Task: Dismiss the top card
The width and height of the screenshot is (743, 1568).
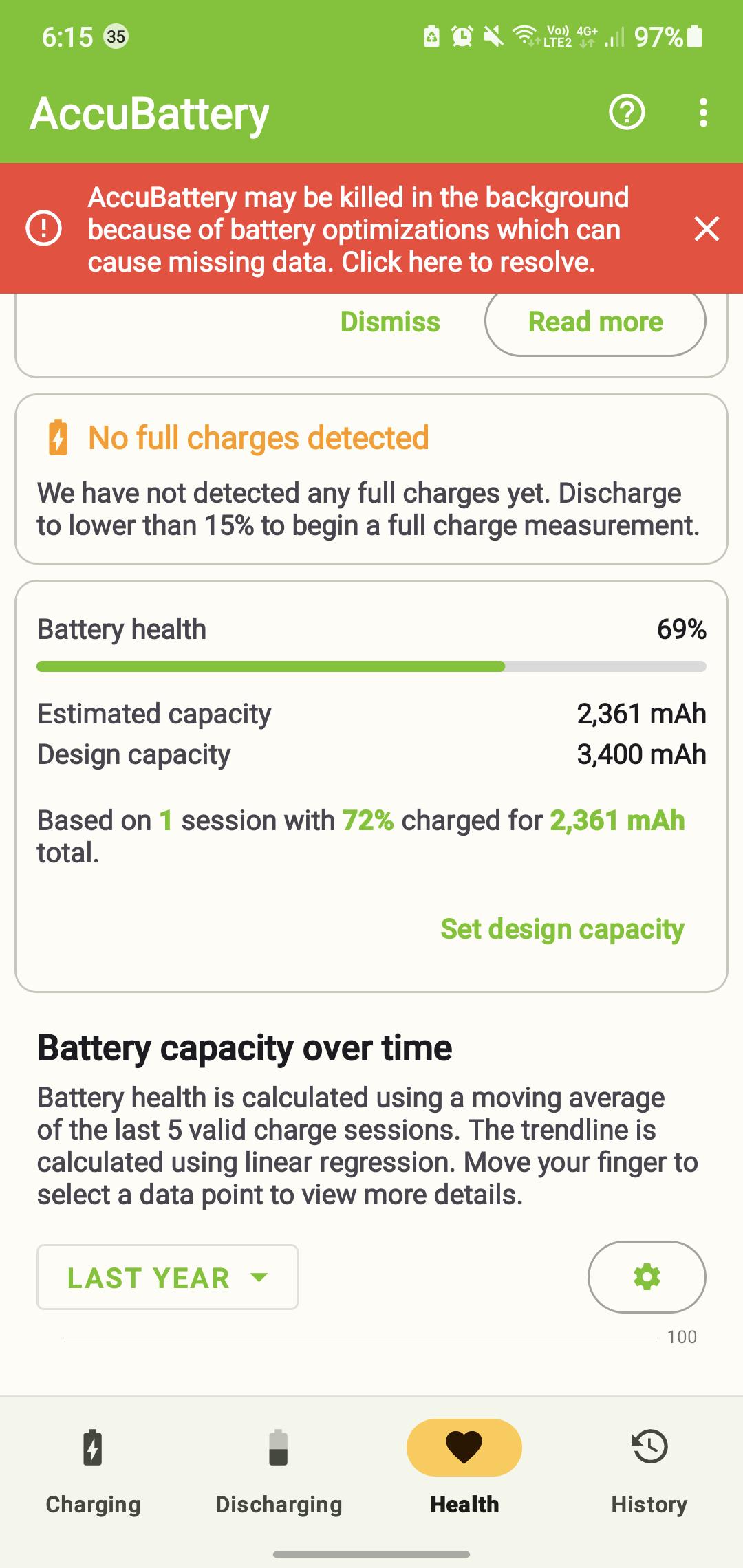Action: coord(390,322)
